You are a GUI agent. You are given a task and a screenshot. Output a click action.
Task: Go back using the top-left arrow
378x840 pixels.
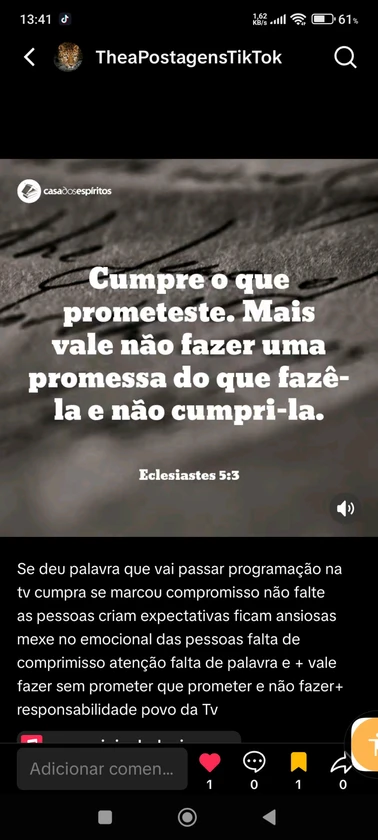29,57
